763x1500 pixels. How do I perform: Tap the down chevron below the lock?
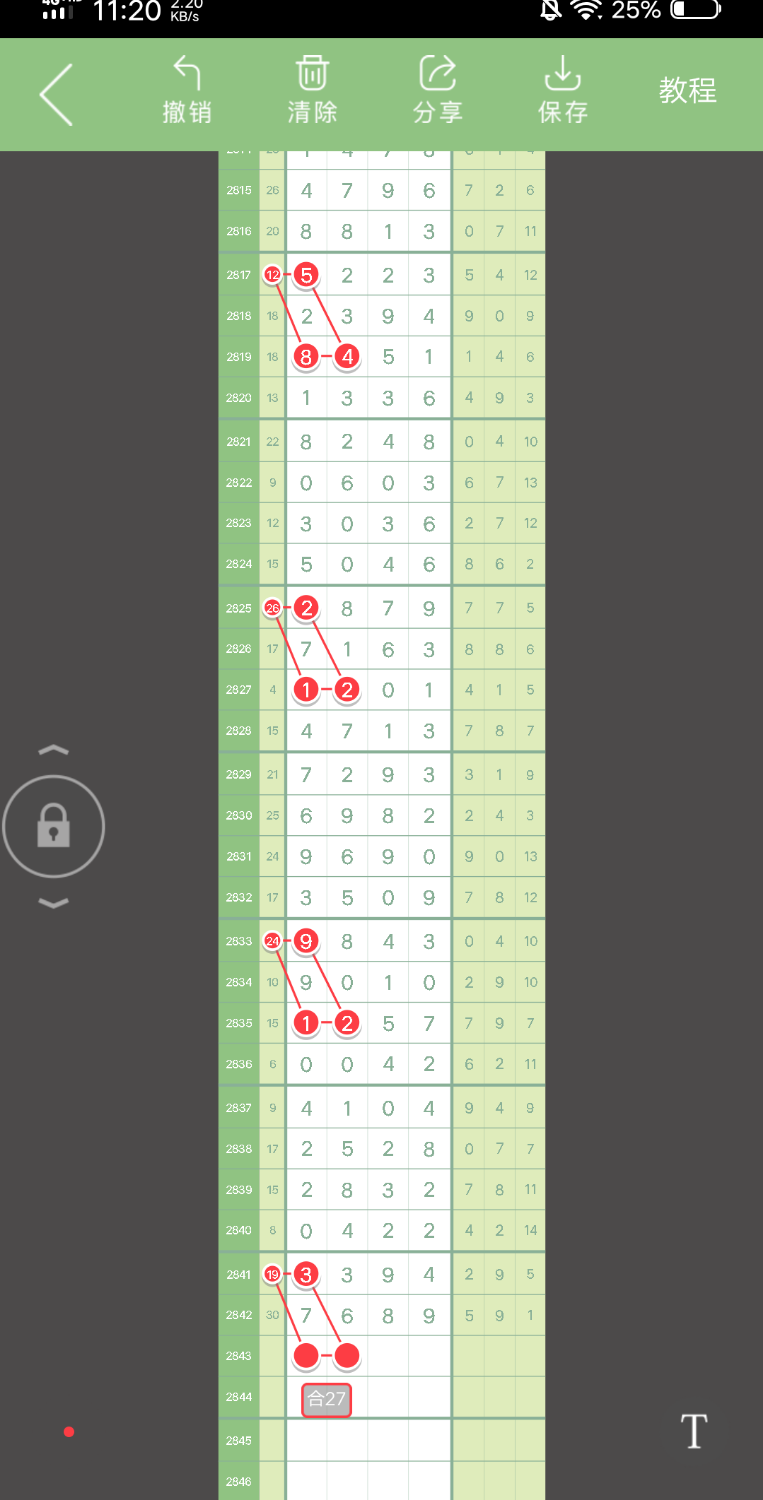point(53,904)
